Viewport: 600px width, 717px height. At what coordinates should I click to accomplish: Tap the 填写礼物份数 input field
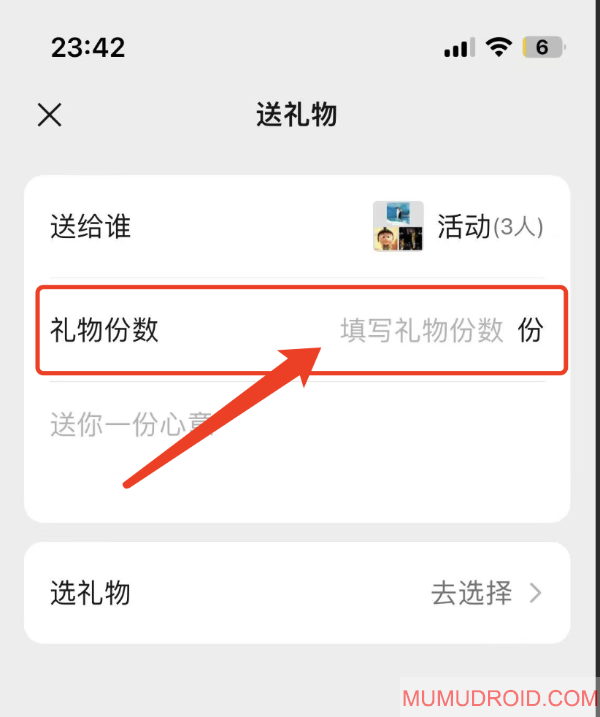421,330
